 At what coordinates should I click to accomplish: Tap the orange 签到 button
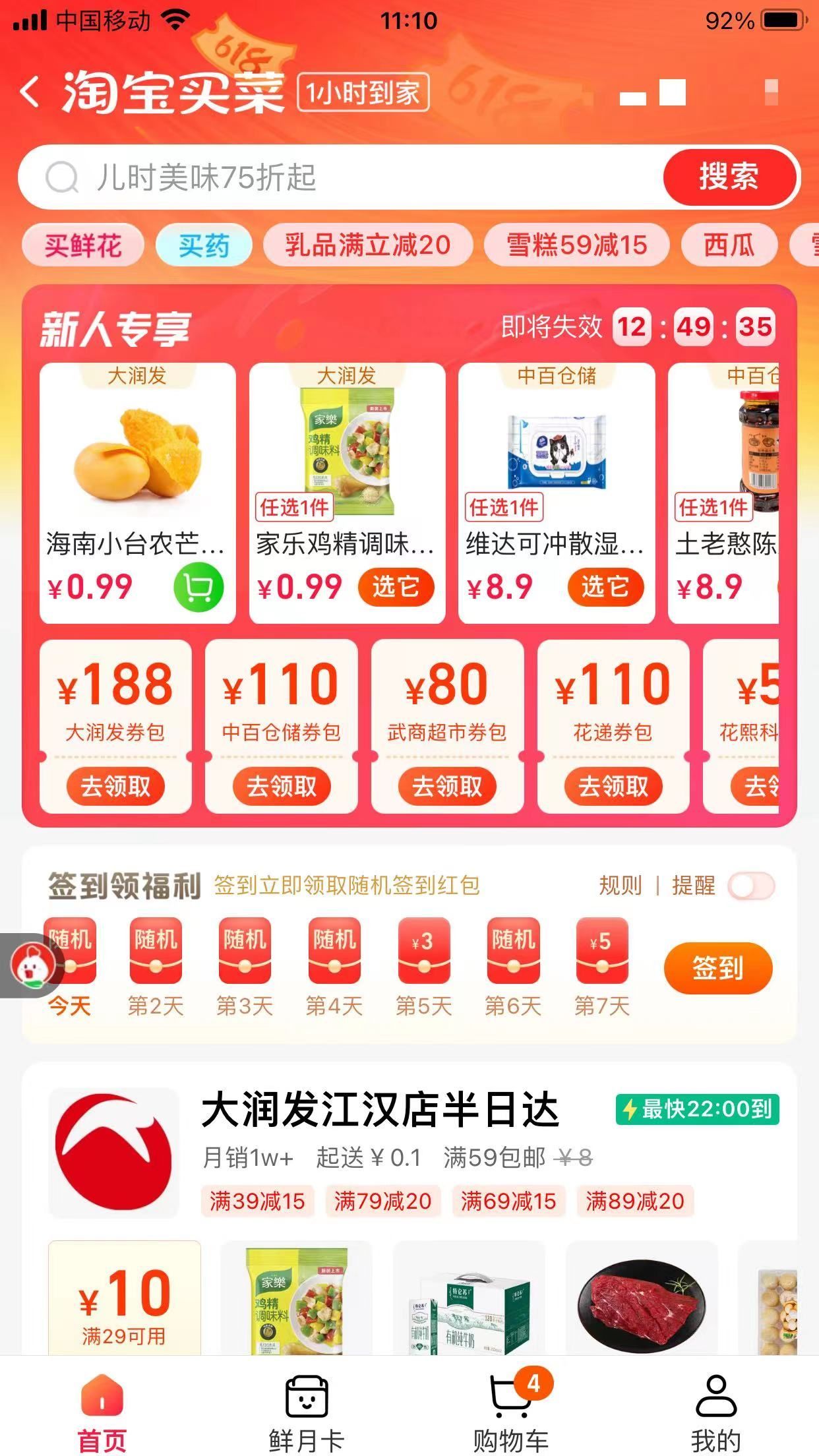[x=717, y=968]
